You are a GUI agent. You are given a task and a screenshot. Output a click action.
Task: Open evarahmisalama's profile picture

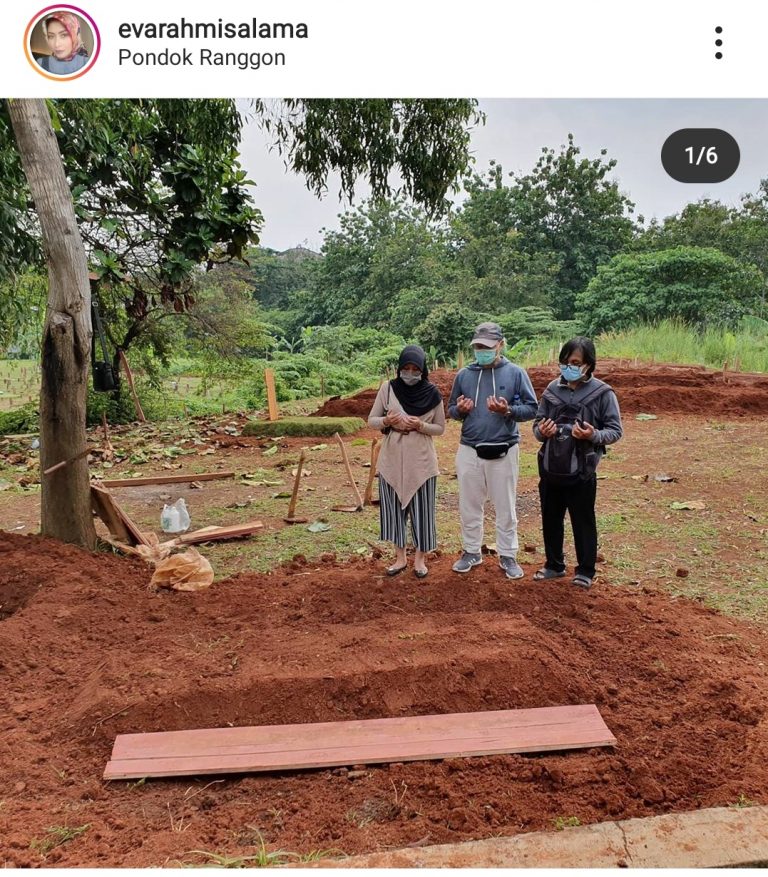click(x=62, y=43)
